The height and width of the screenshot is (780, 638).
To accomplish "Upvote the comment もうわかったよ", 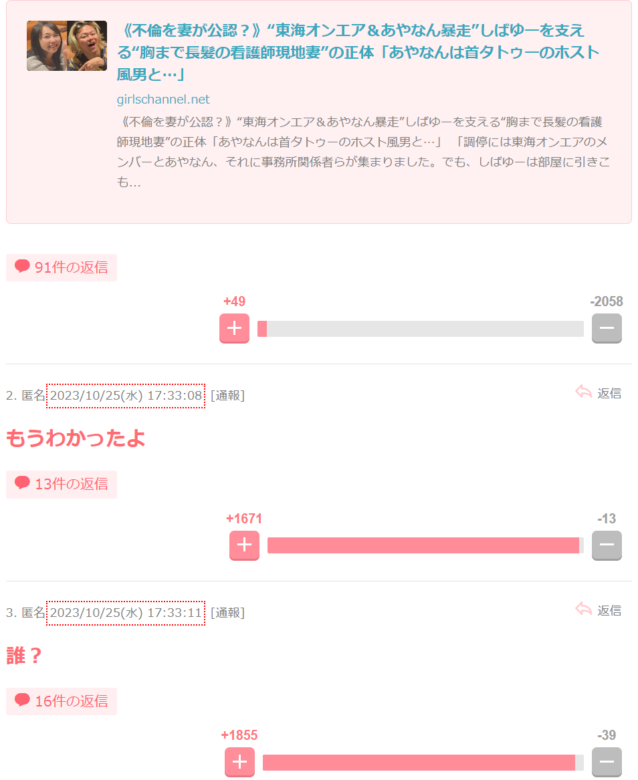I will coord(244,545).
